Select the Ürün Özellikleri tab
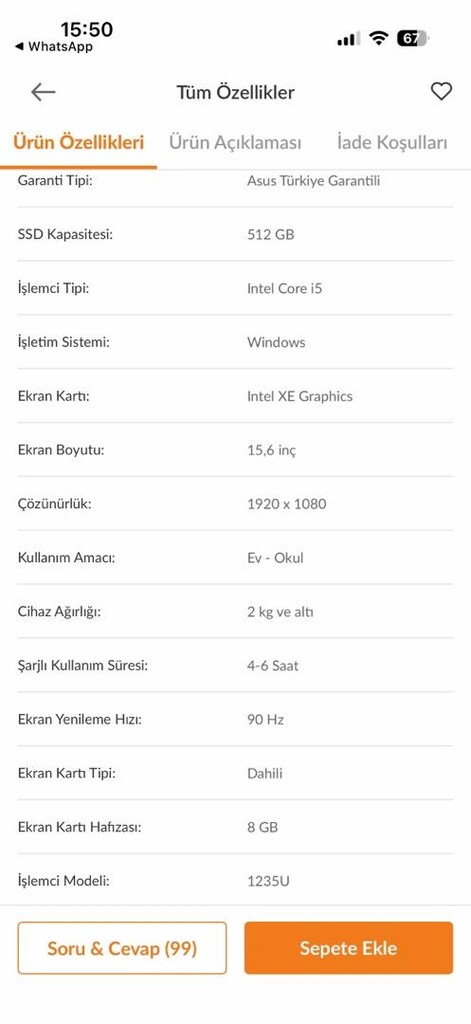 (x=78, y=142)
